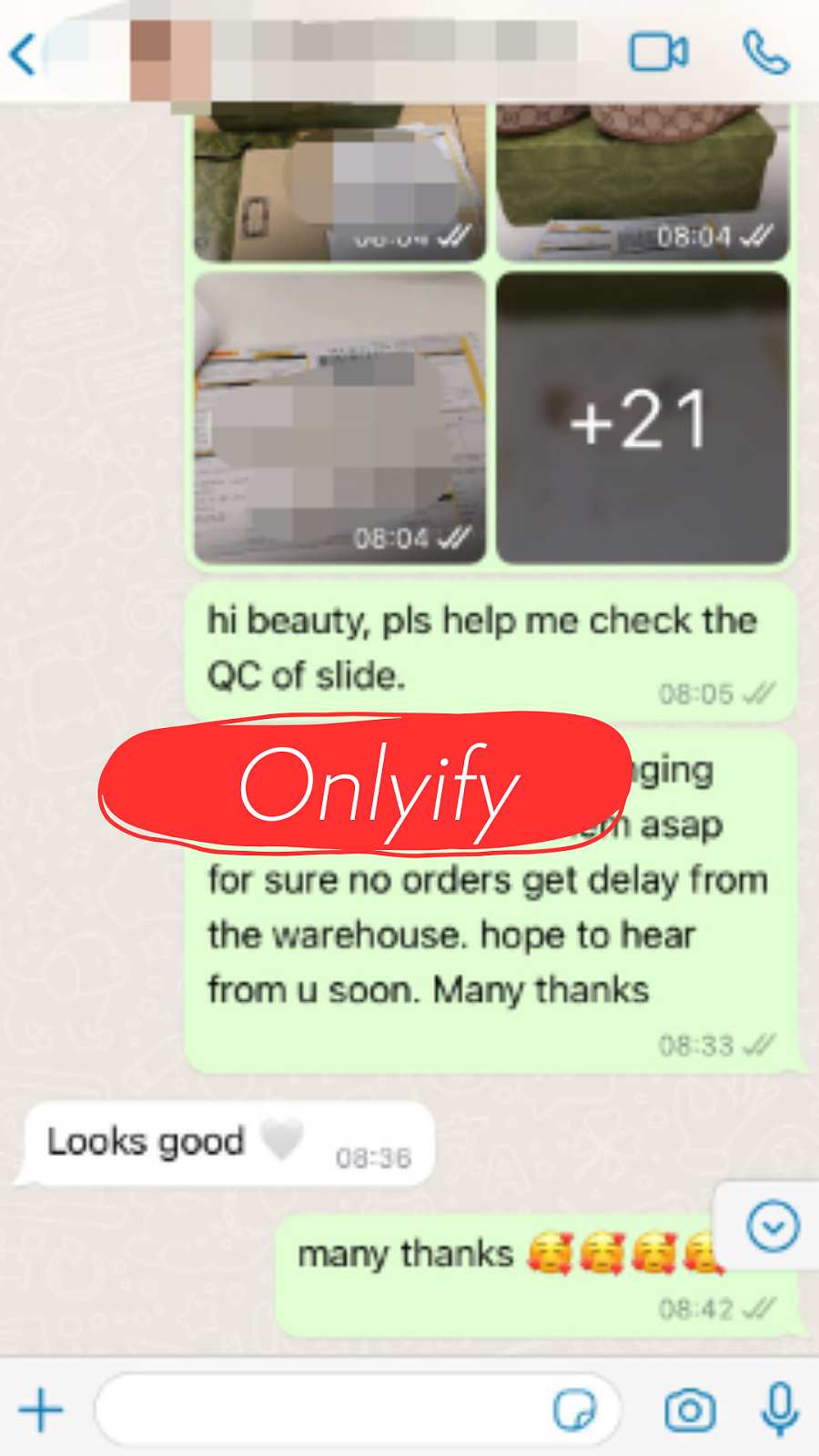
Task: Record a voice message with microphone
Action: pos(780,1410)
